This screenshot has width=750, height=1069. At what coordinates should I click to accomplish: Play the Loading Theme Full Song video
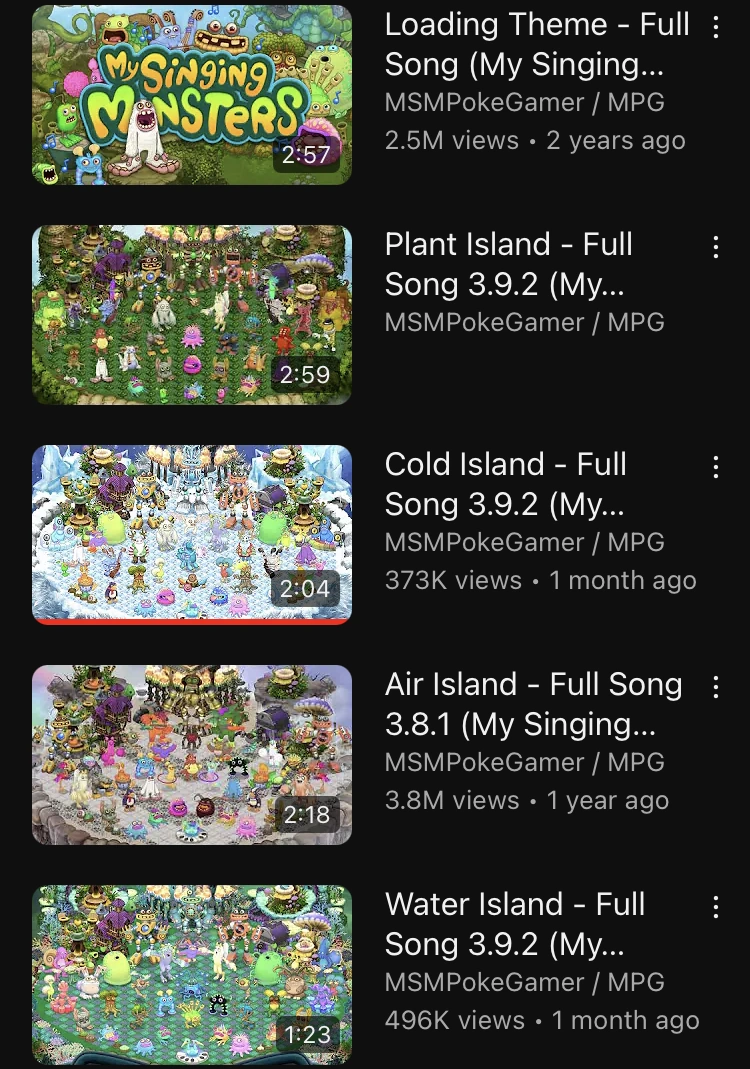pos(192,95)
